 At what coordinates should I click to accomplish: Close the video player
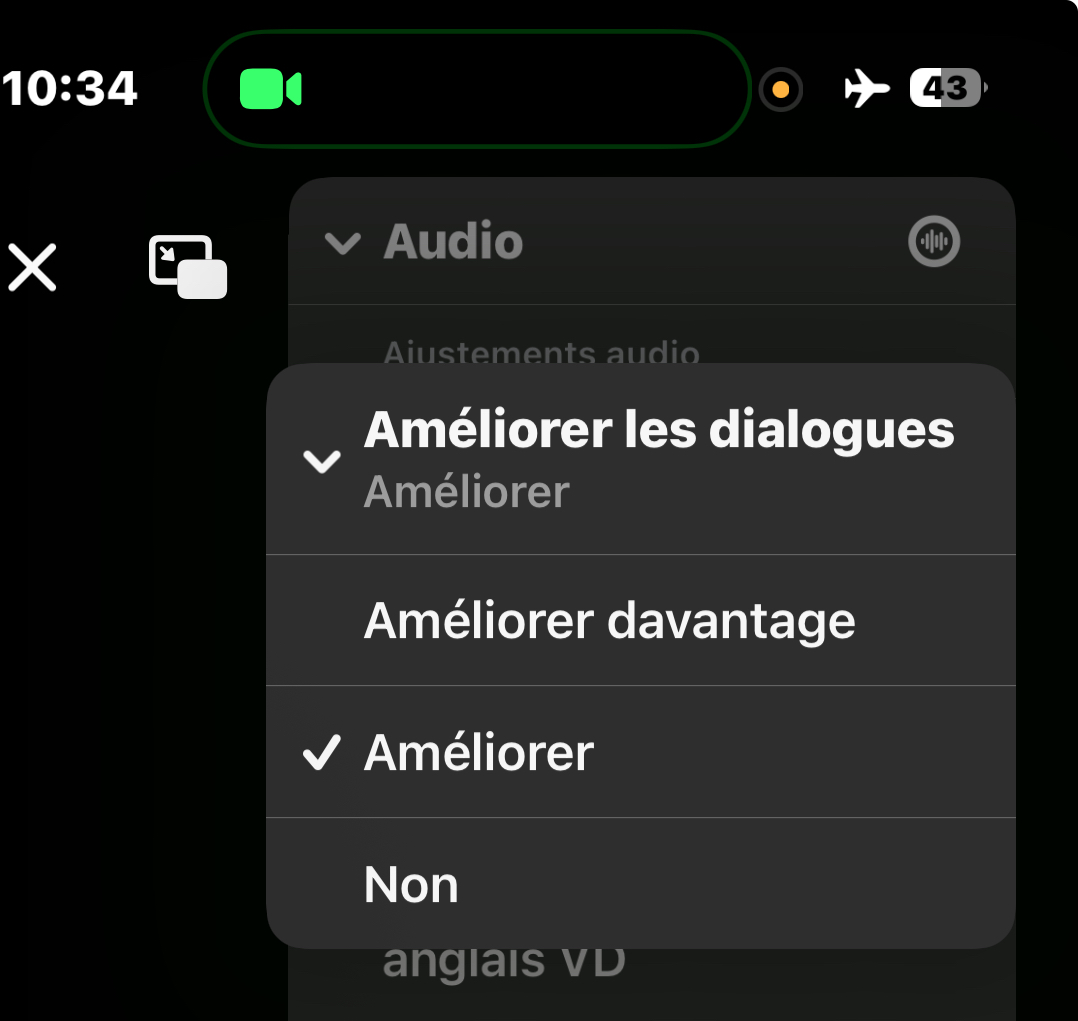tap(32, 268)
